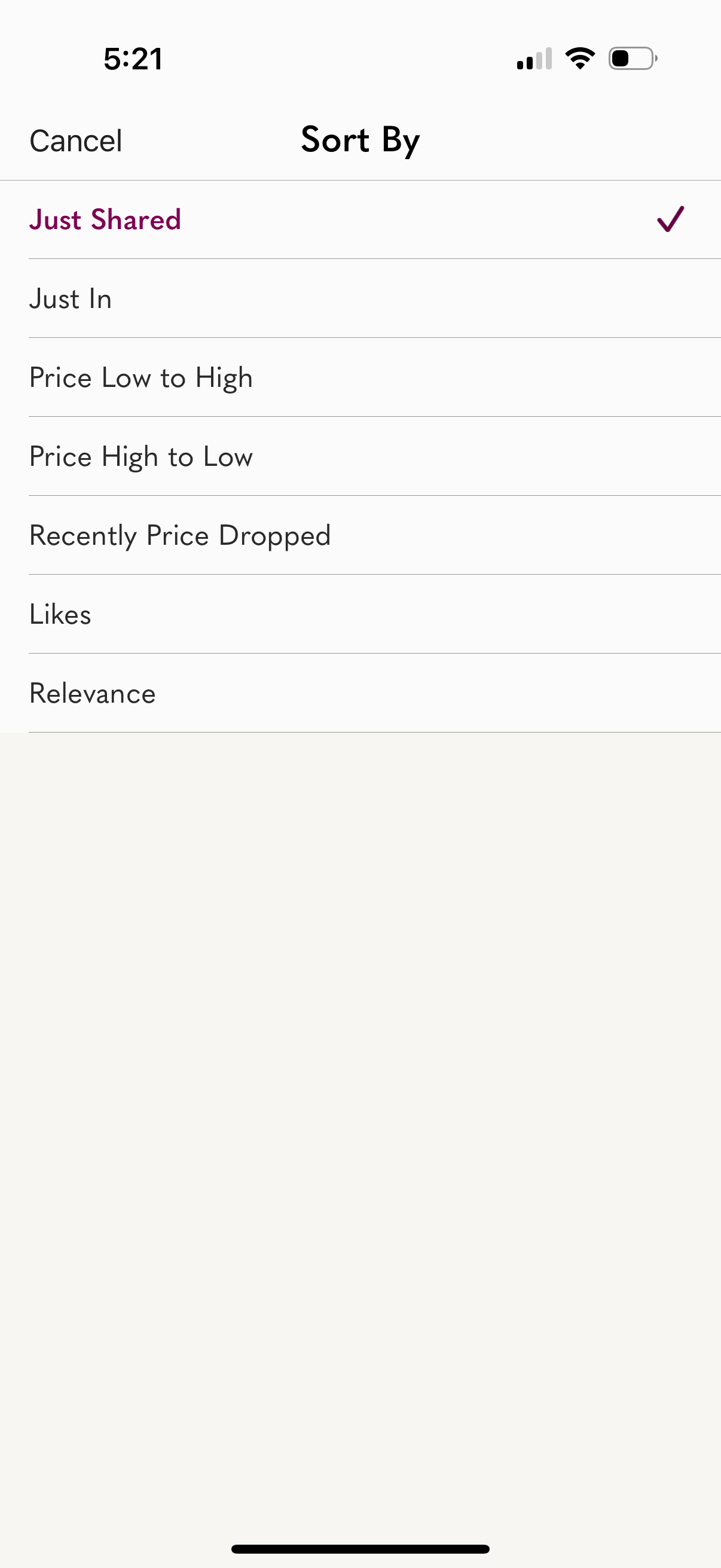Tap the cellular signal icon
The height and width of the screenshot is (1568, 721).
coord(534,58)
